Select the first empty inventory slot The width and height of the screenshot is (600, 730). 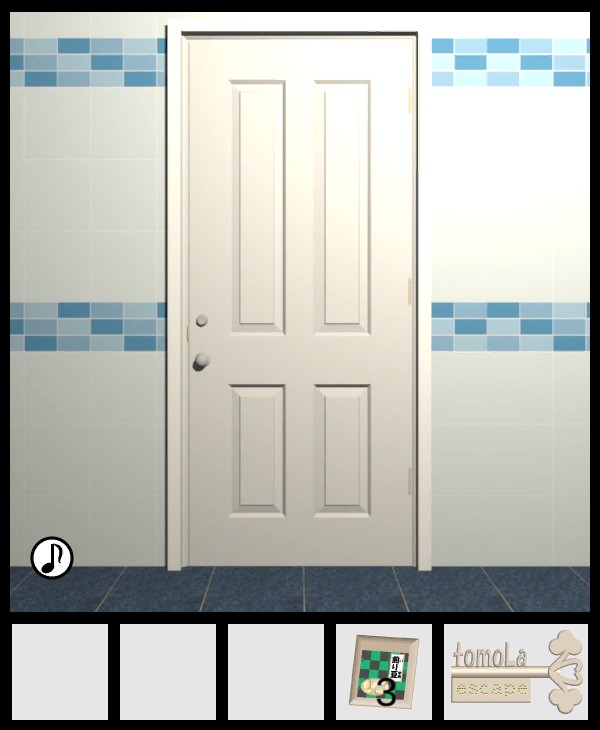tap(60, 672)
